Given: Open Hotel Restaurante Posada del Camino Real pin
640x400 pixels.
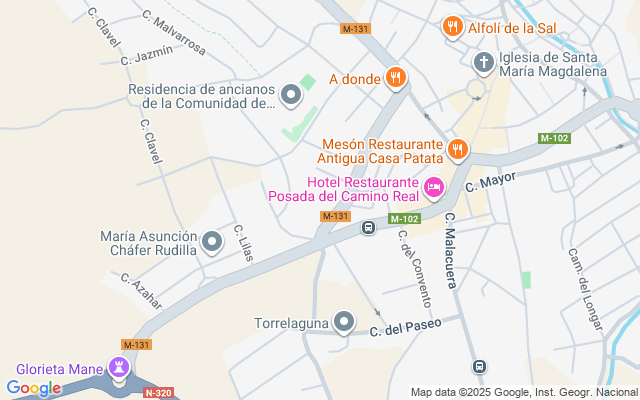Looking at the screenshot, I should 434,186.
